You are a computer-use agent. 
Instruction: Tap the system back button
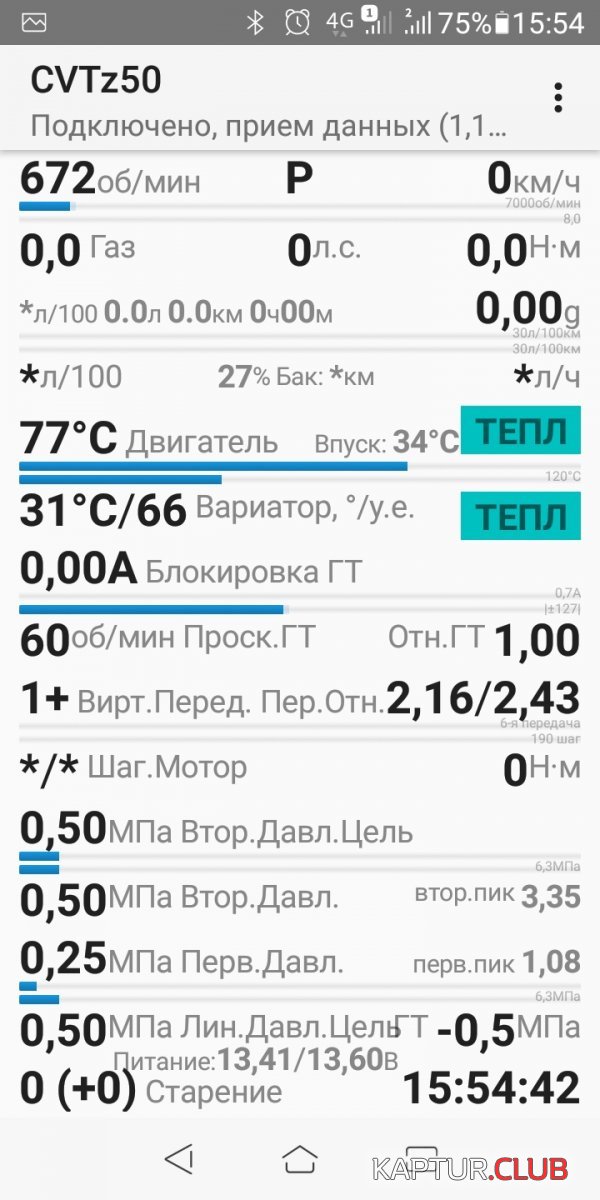pos(178,1158)
